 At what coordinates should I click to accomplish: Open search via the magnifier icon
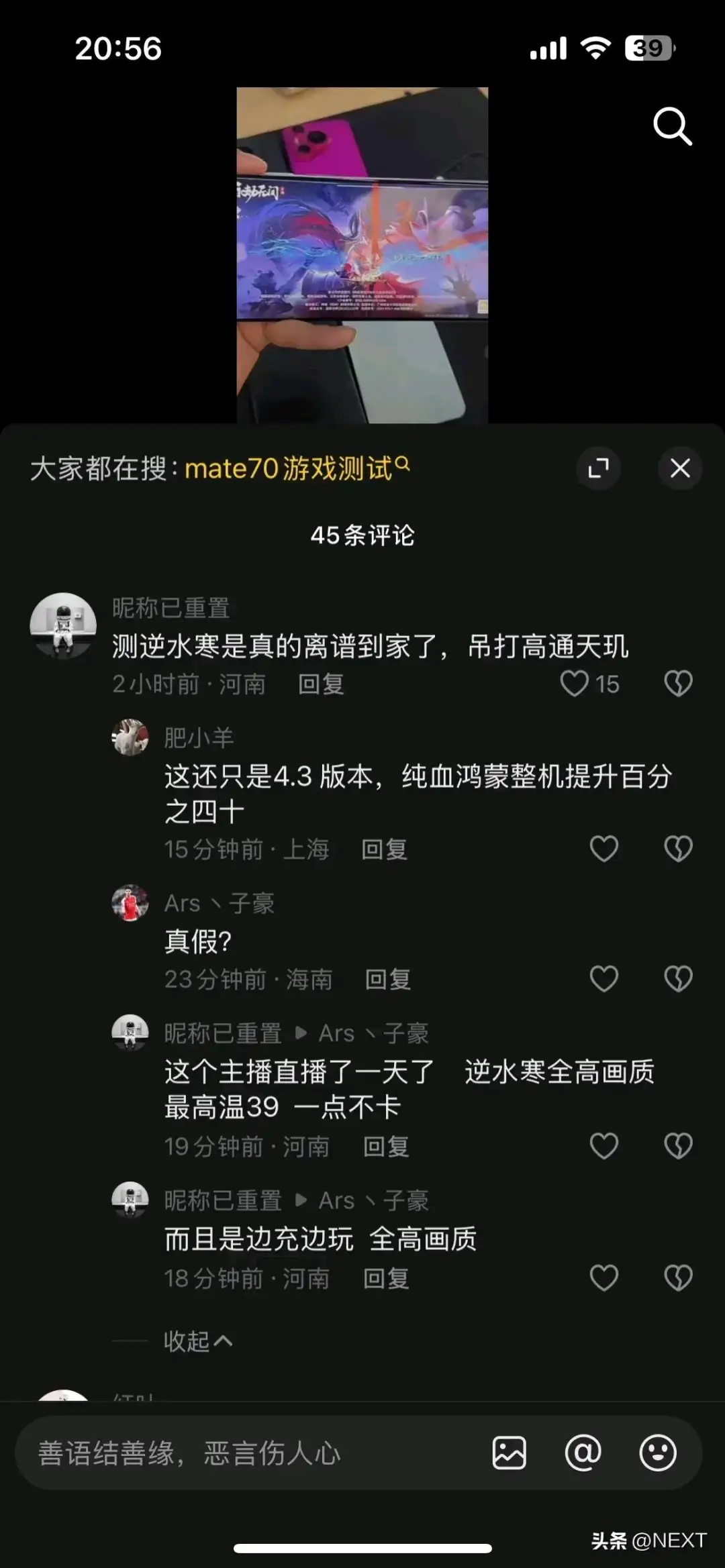tap(673, 125)
